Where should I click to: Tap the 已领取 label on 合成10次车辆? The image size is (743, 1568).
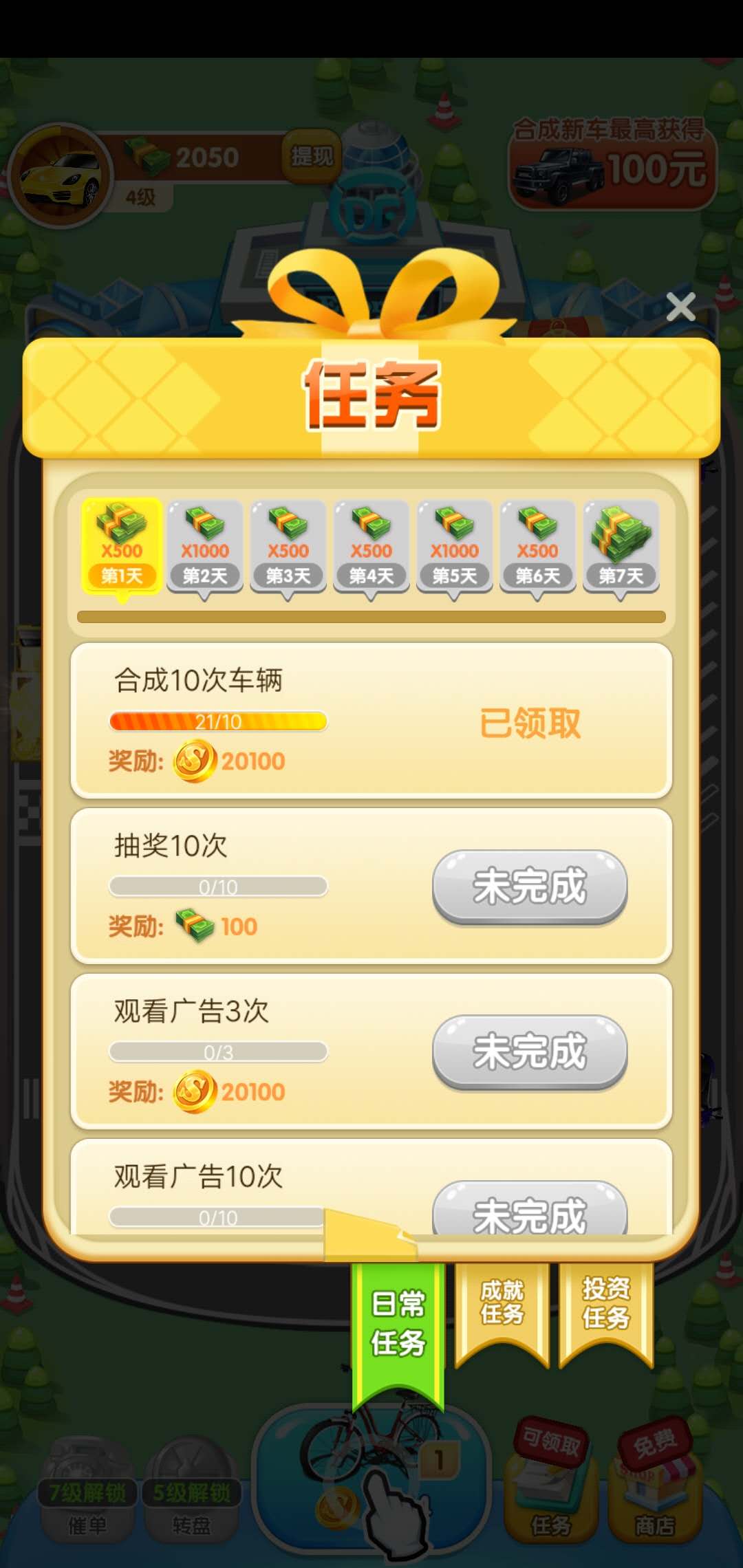(528, 722)
